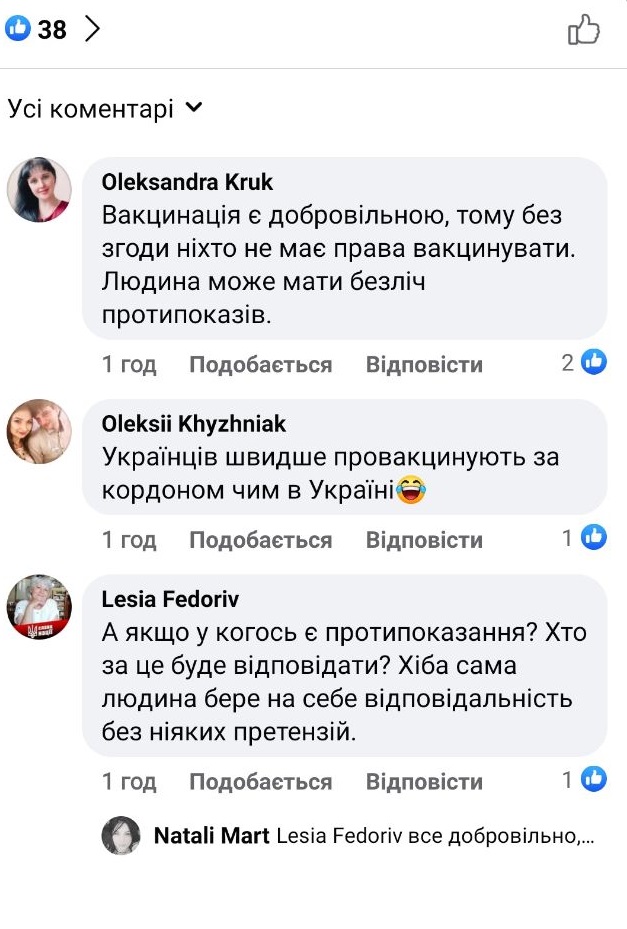View reaction on Oleksii Khyzhniak's comment
Image resolution: width=627 pixels, height=929 pixels.
coord(584,538)
